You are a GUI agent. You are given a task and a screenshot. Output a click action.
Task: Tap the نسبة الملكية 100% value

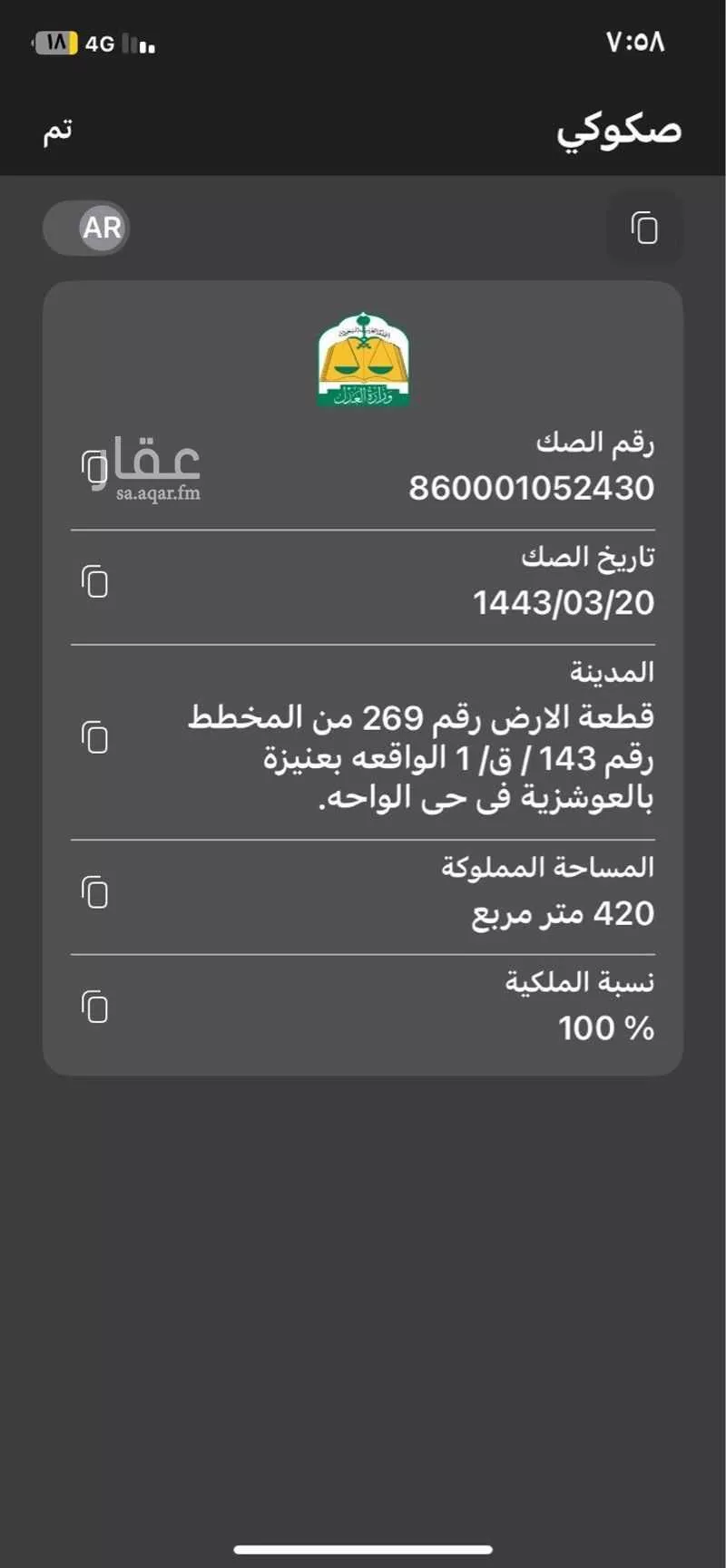point(604,1027)
